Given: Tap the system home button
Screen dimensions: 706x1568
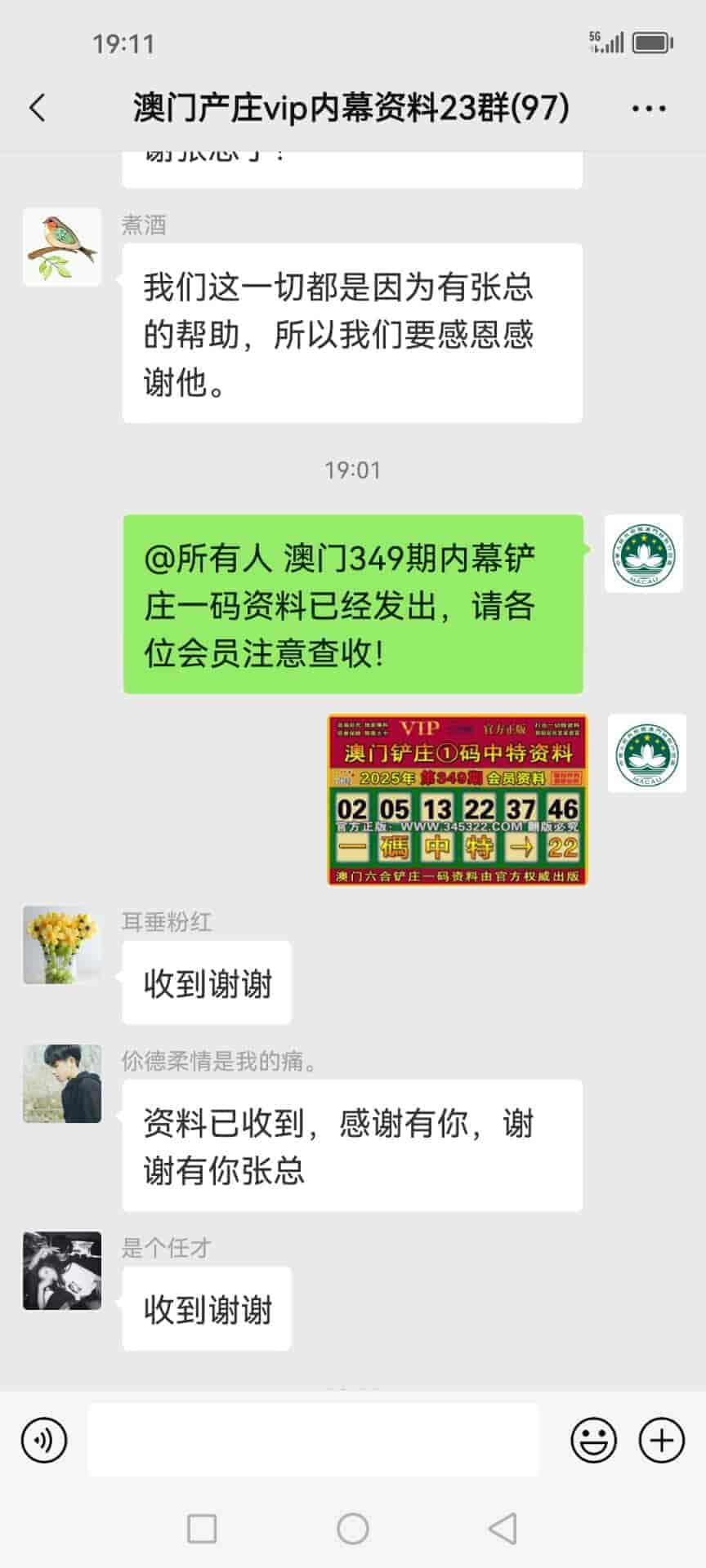Looking at the screenshot, I should (x=353, y=1528).
